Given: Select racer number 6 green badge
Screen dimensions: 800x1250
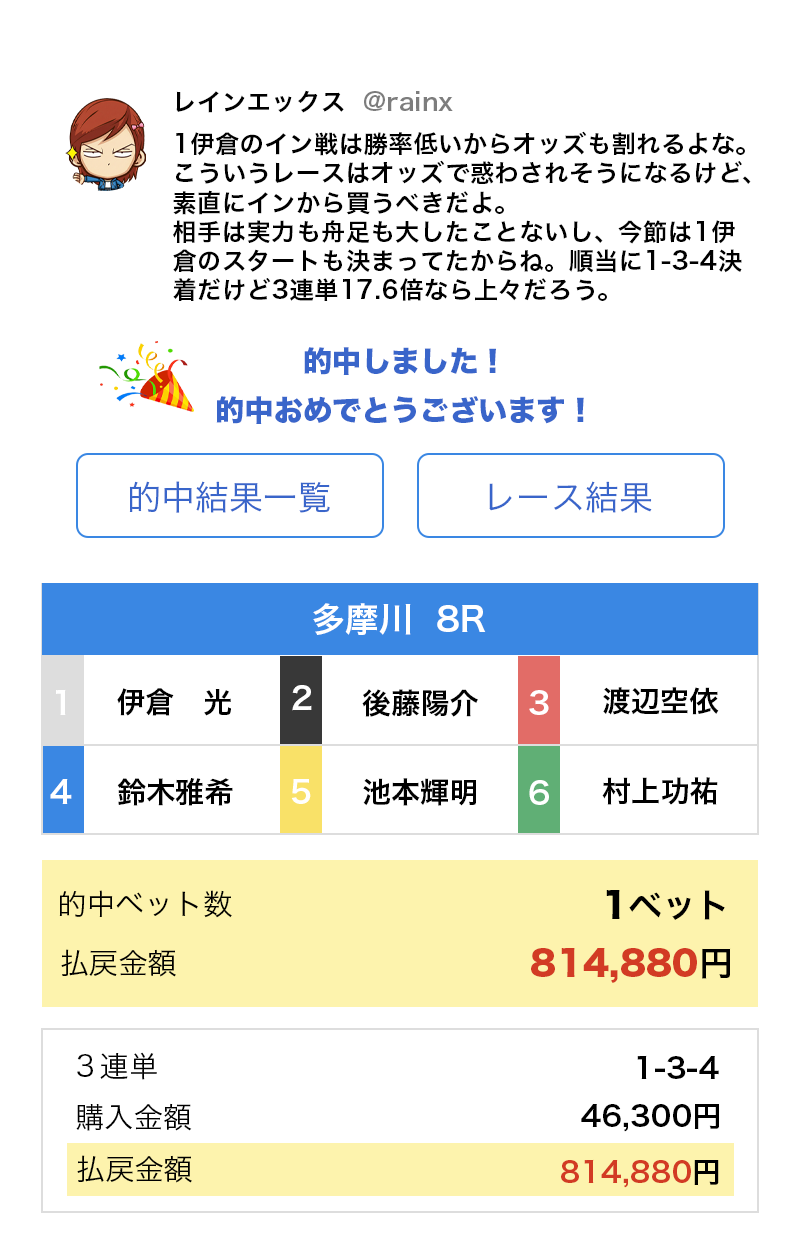Looking at the screenshot, I should [x=538, y=790].
